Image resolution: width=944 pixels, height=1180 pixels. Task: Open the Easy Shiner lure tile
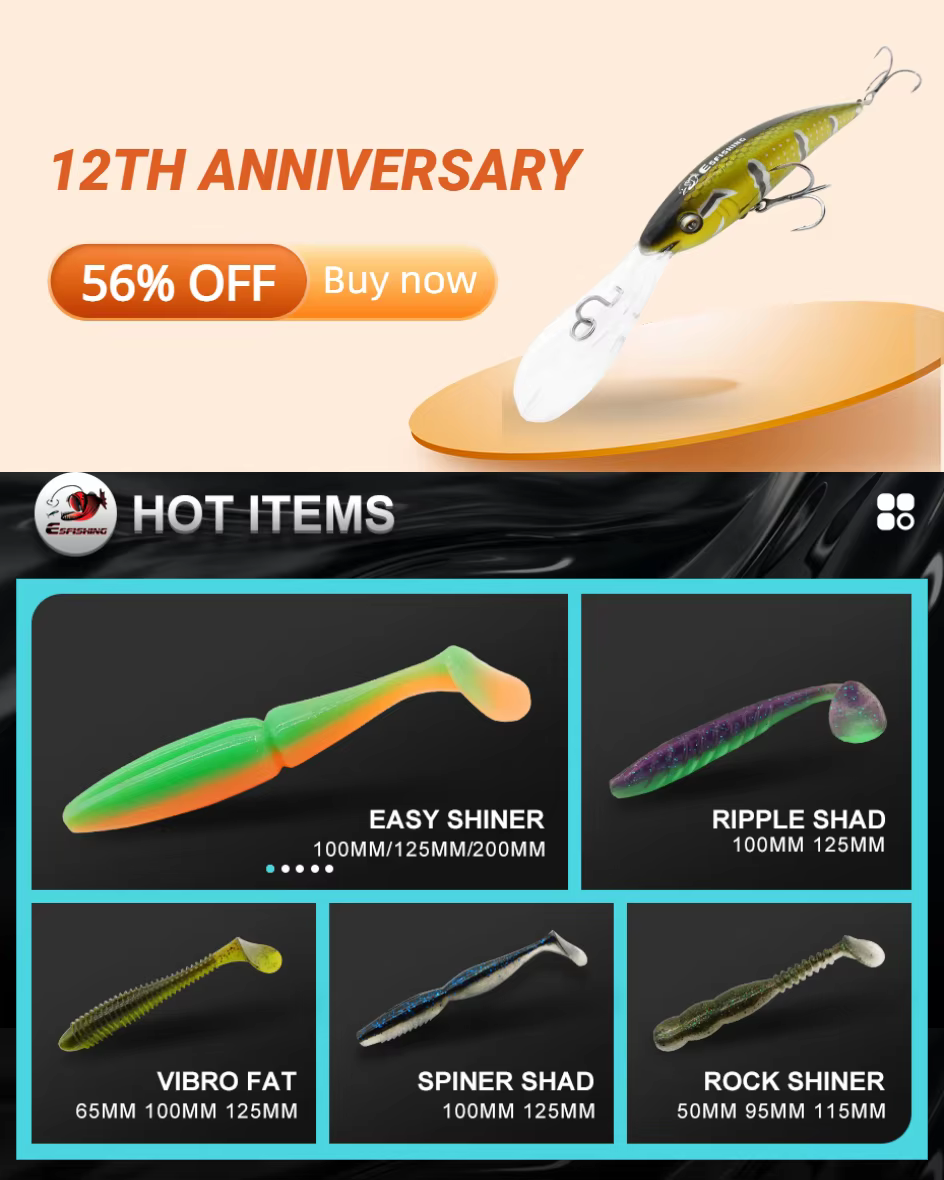tap(299, 740)
